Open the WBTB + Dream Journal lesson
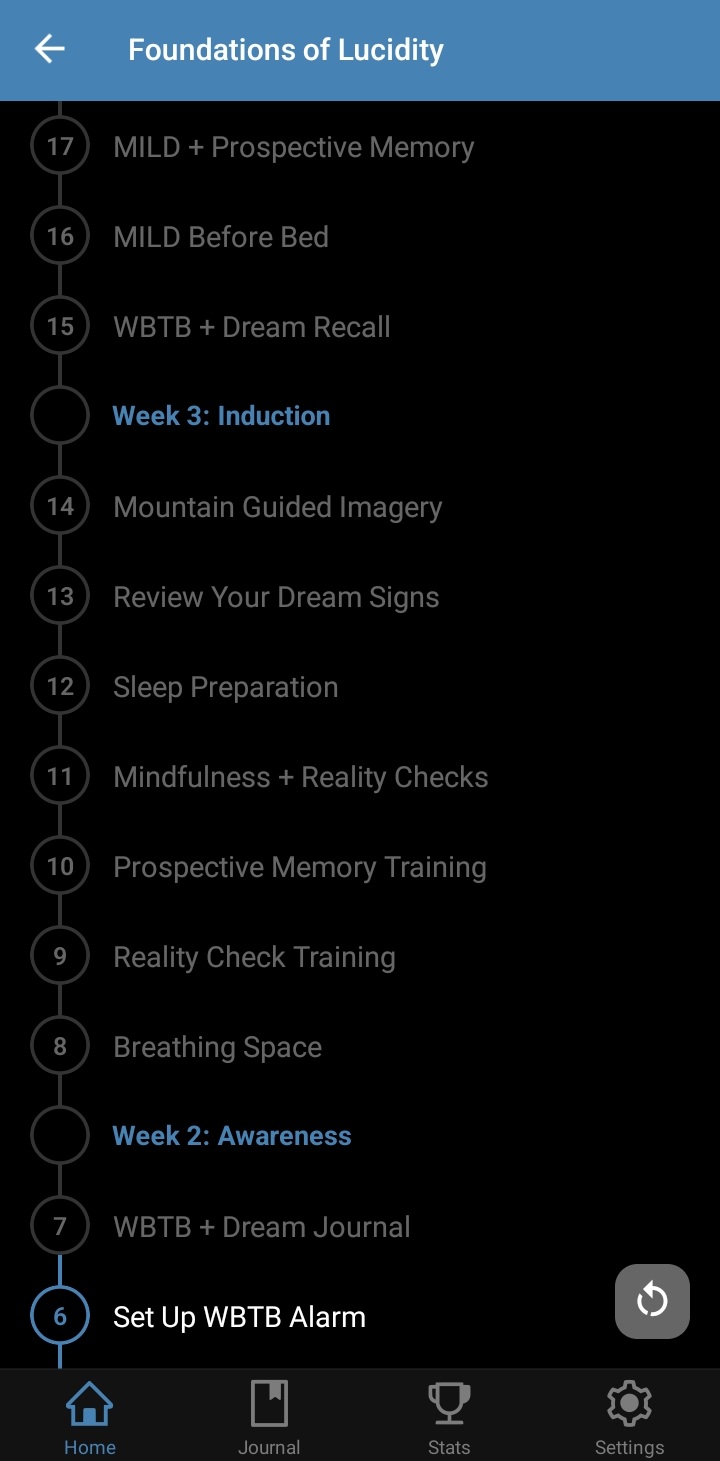 click(262, 1226)
